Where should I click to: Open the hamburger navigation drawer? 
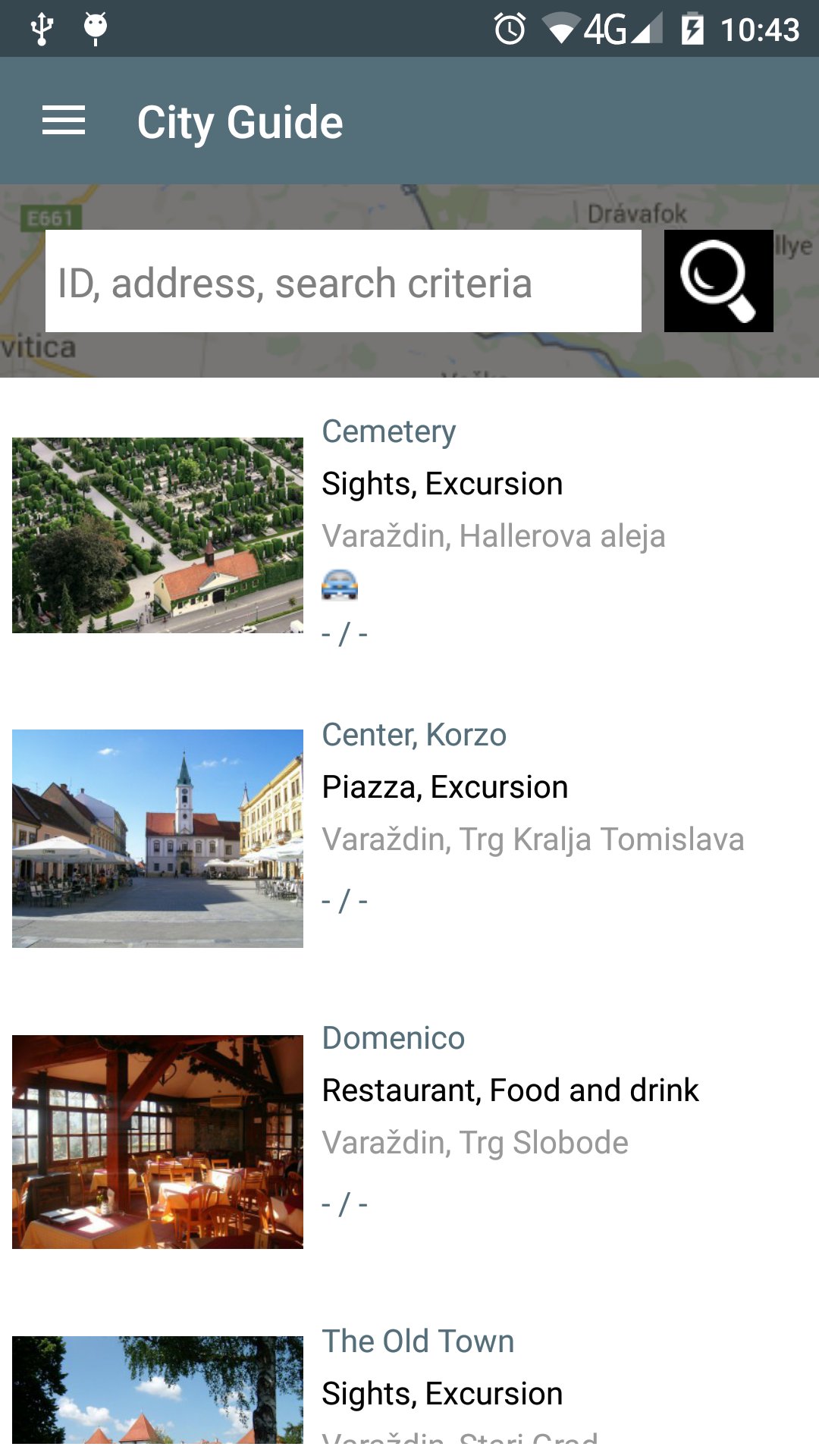tap(64, 121)
